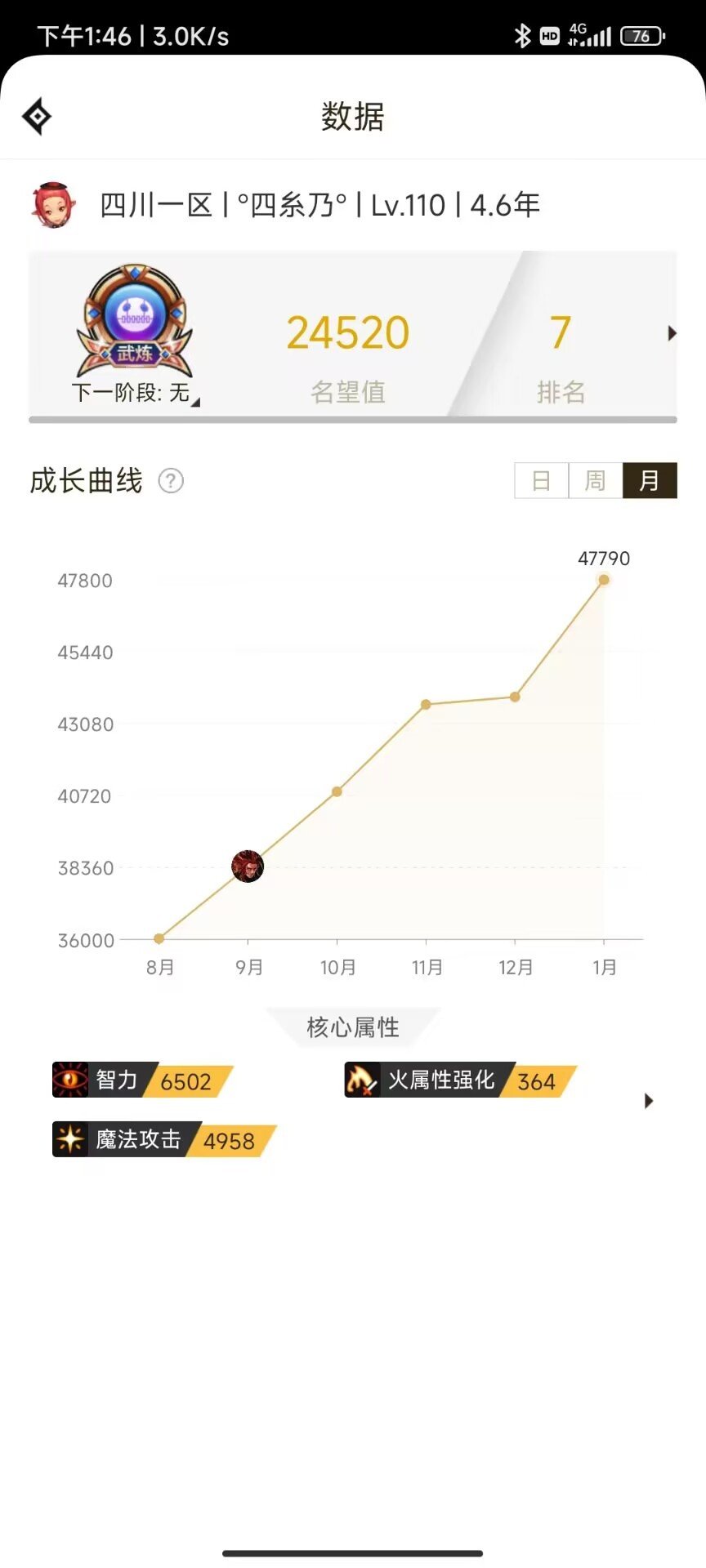The image size is (706, 1568).
Task: Open character profile avatar 四糸乃
Action: pyautogui.click(x=53, y=205)
